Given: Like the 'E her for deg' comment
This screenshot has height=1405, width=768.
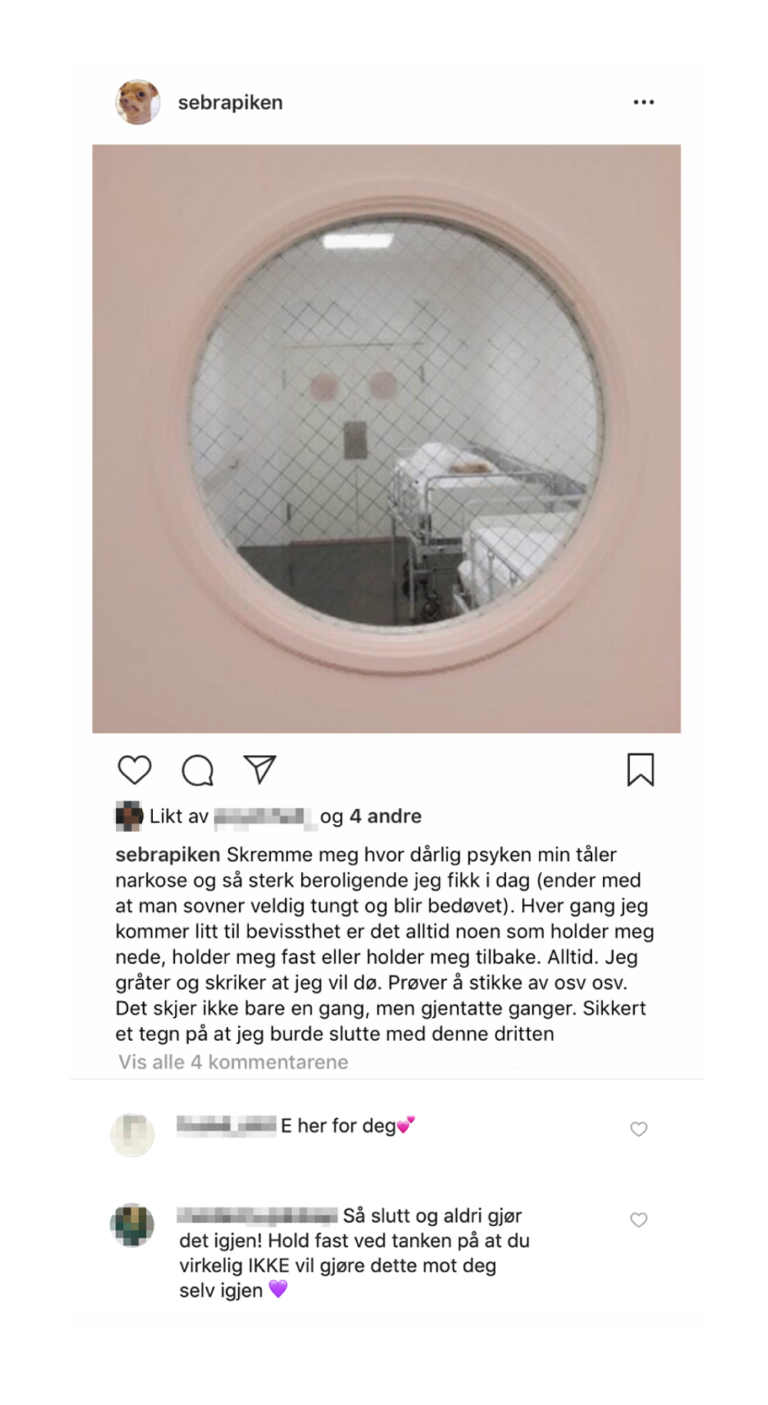Looking at the screenshot, I should (x=638, y=1129).
